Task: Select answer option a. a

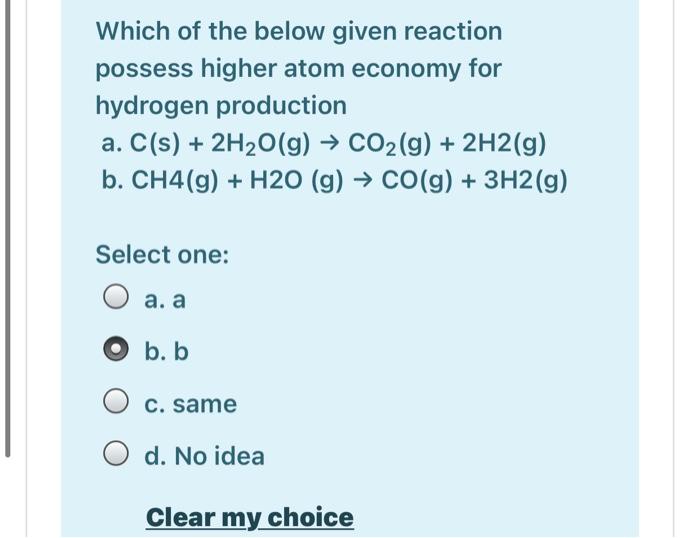Action: pyautogui.click(x=117, y=299)
